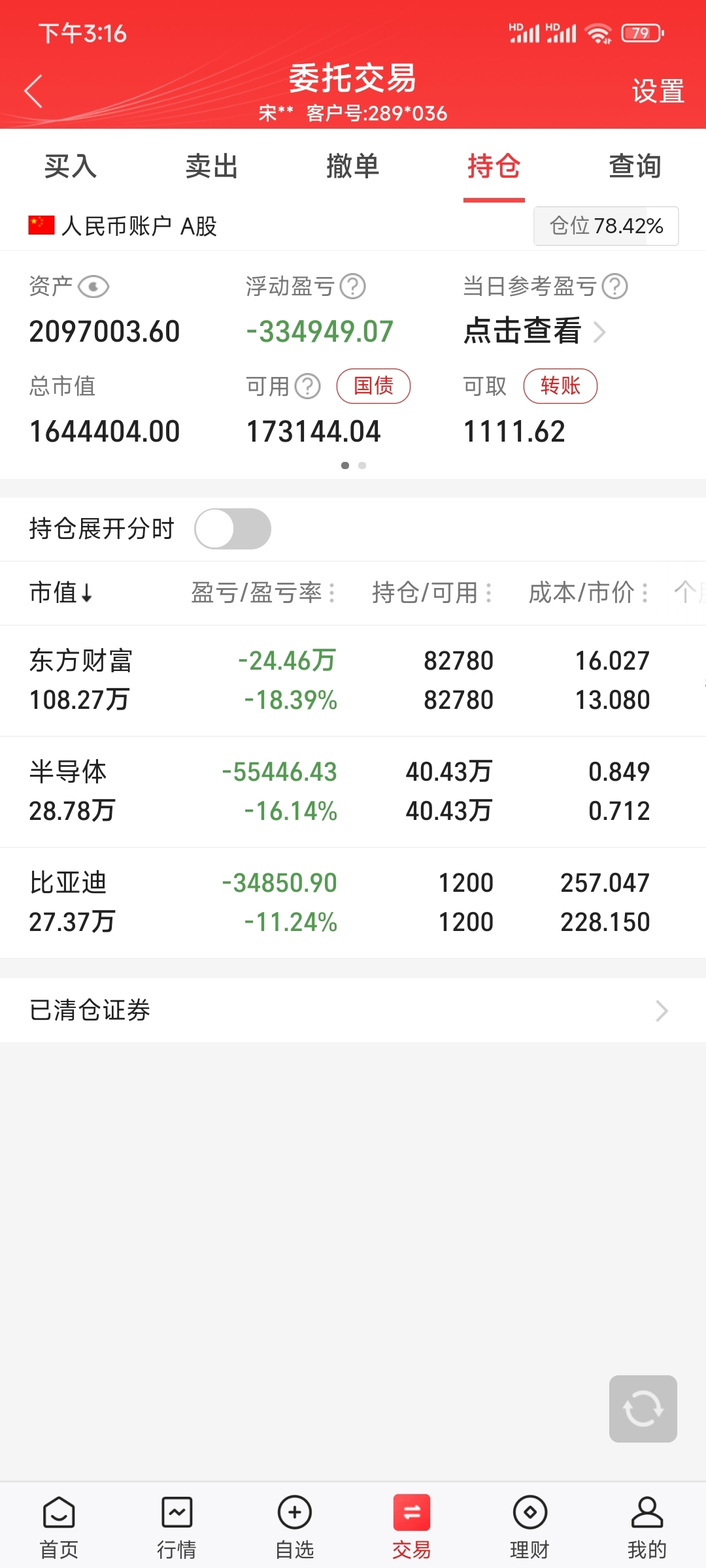Viewport: 706px width, 1568px height.
Task: Refresh holdings with the floating refresh button
Action: [643, 1409]
